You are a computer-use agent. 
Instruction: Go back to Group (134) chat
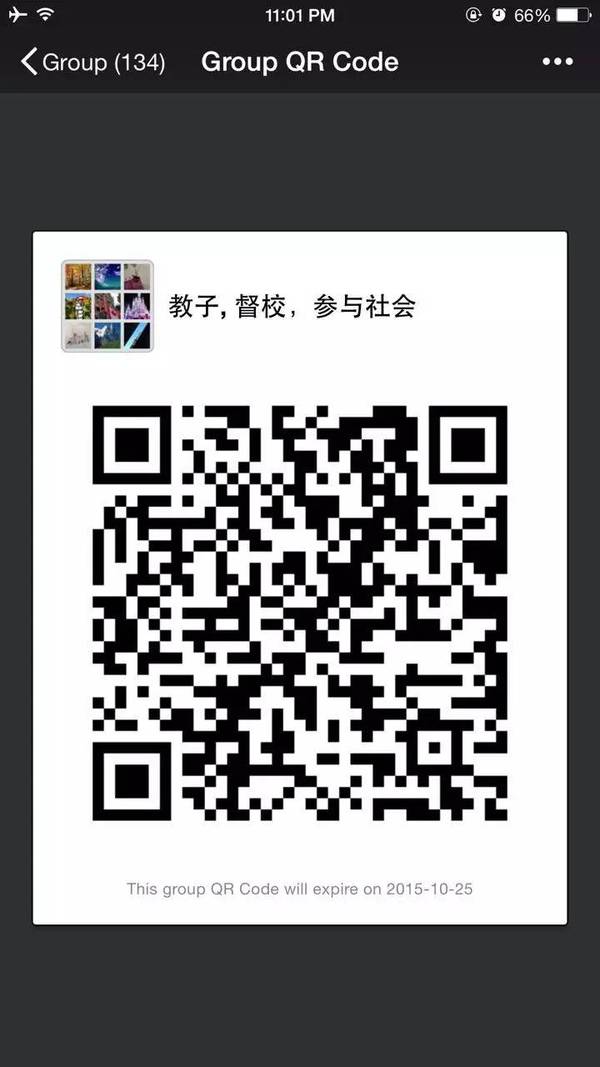click(x=90, y=62)
